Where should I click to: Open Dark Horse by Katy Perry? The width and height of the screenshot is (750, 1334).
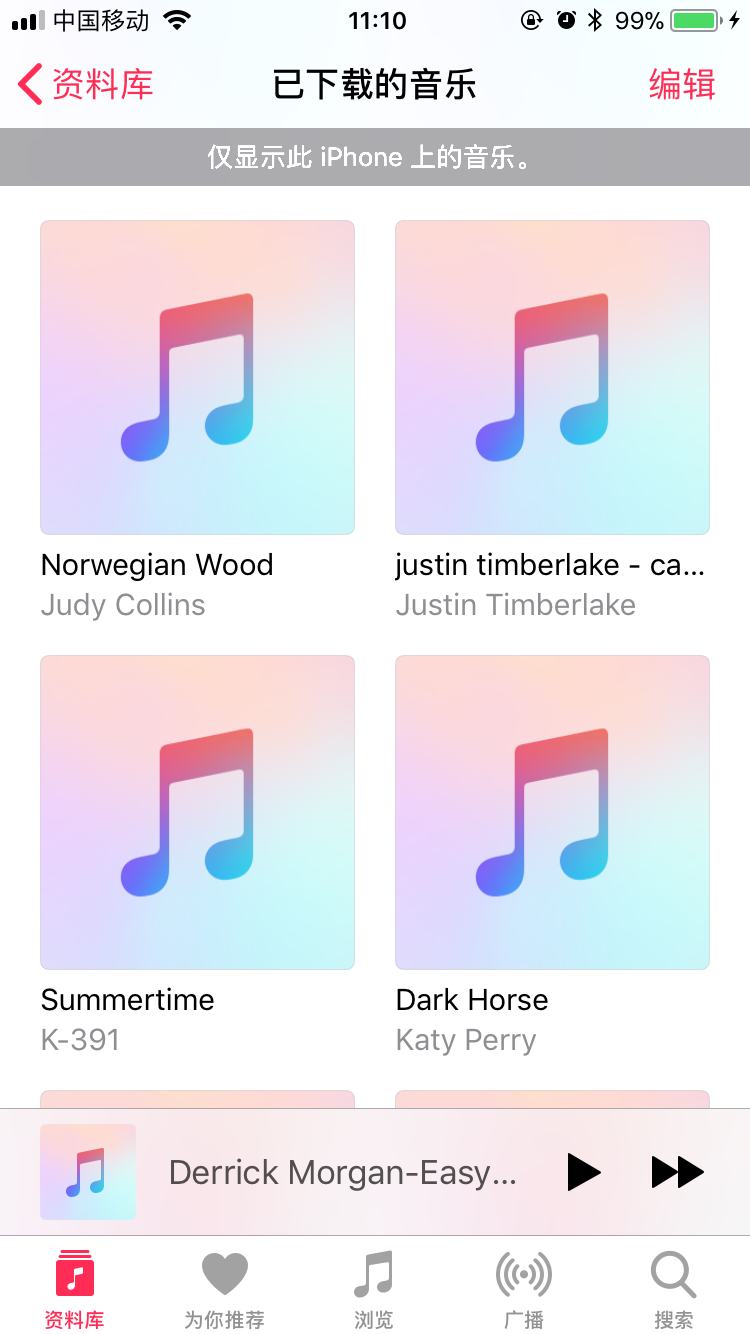(x=552, y=812)
